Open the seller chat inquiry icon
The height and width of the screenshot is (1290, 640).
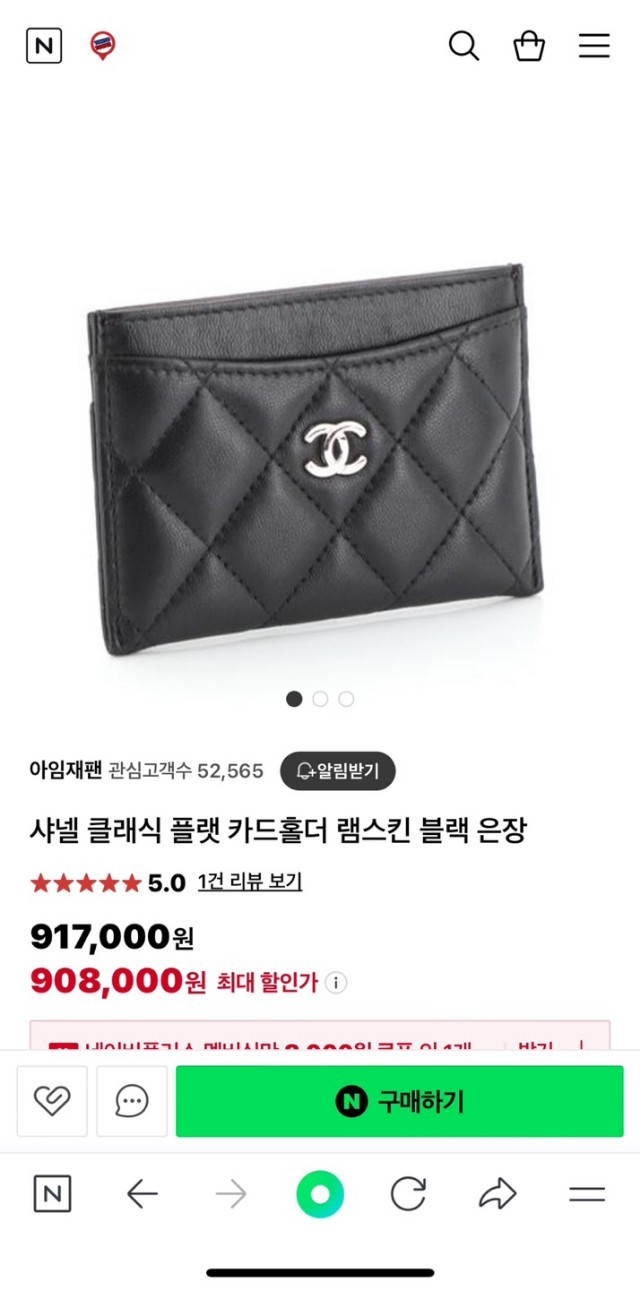pos(132,1101)
